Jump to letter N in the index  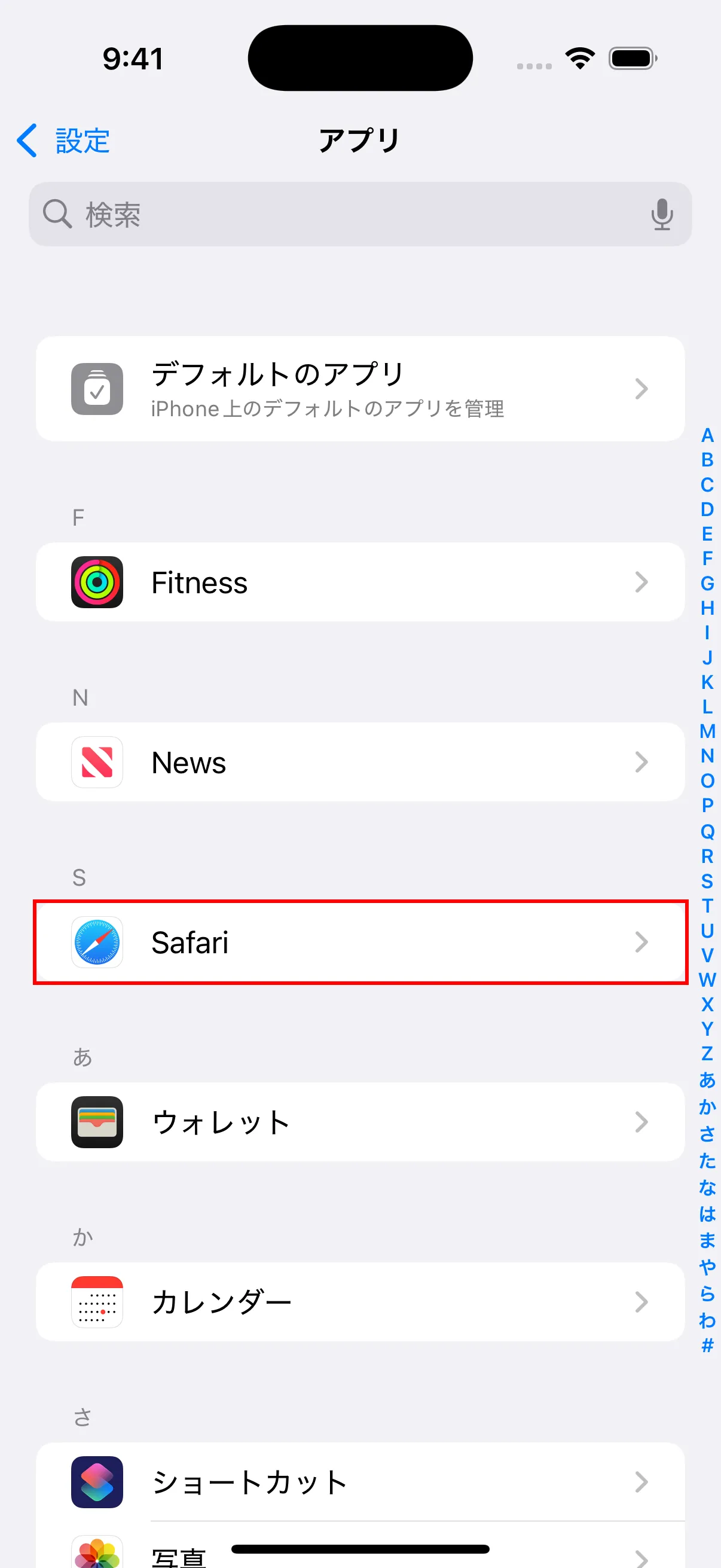click(x=707, y=756)
